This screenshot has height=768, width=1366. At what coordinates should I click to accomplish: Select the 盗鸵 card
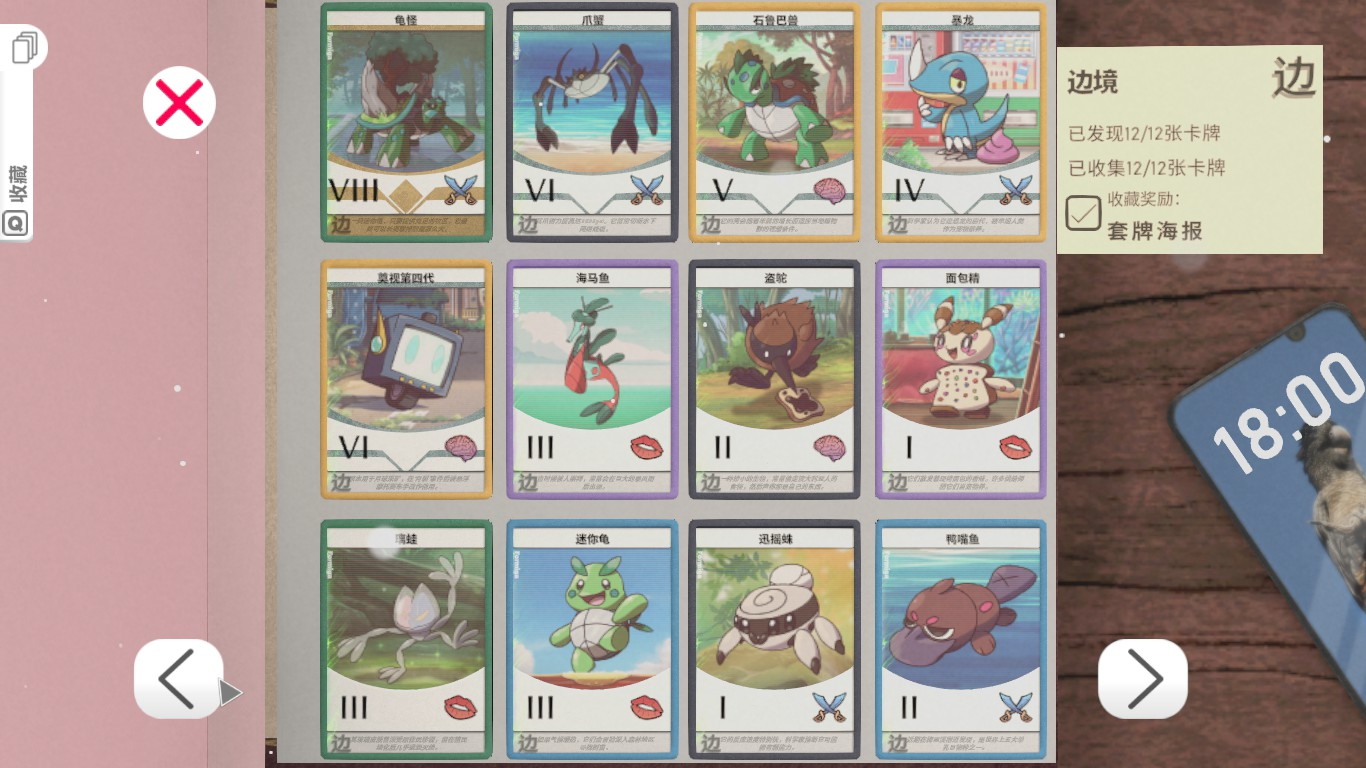(x=774, y=380)
